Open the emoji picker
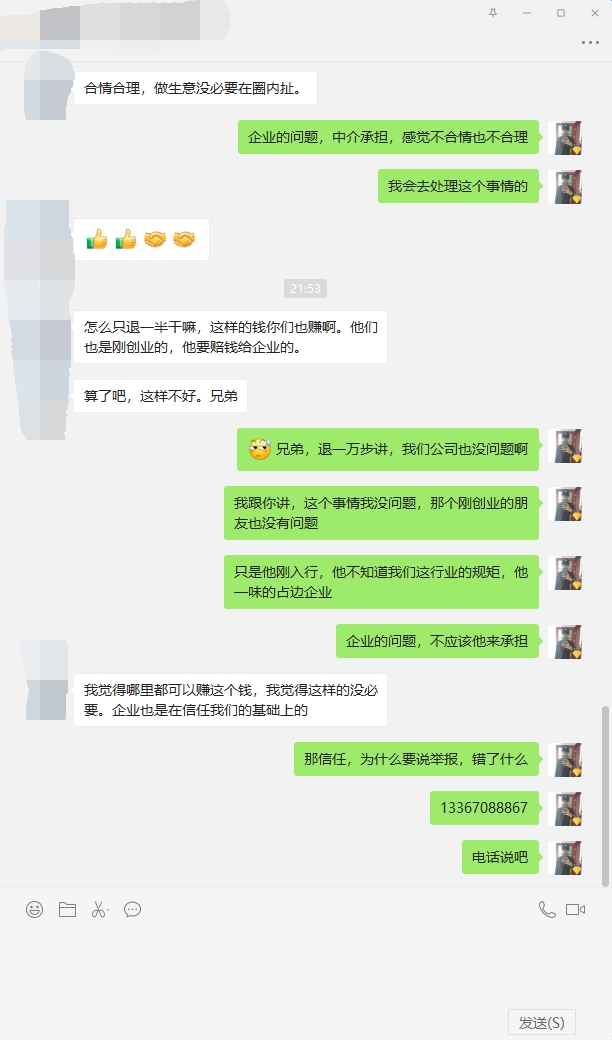 click(35, 909)
